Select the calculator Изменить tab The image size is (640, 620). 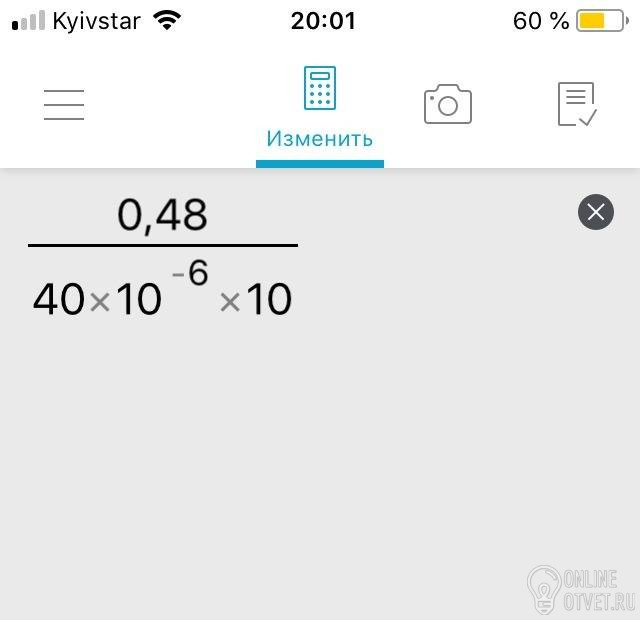click(x=319, y=108)
